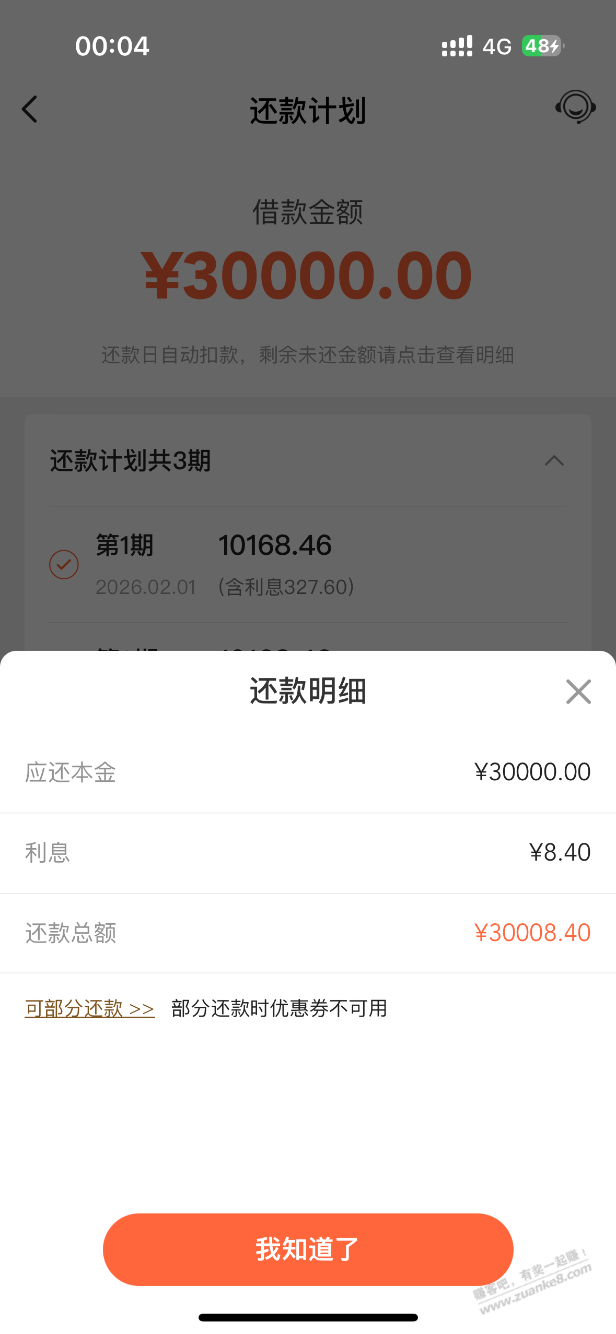The width and height of the screenshot is (616, 1334).
Task: Tap the 我知道了 button
Action: 308,1249
